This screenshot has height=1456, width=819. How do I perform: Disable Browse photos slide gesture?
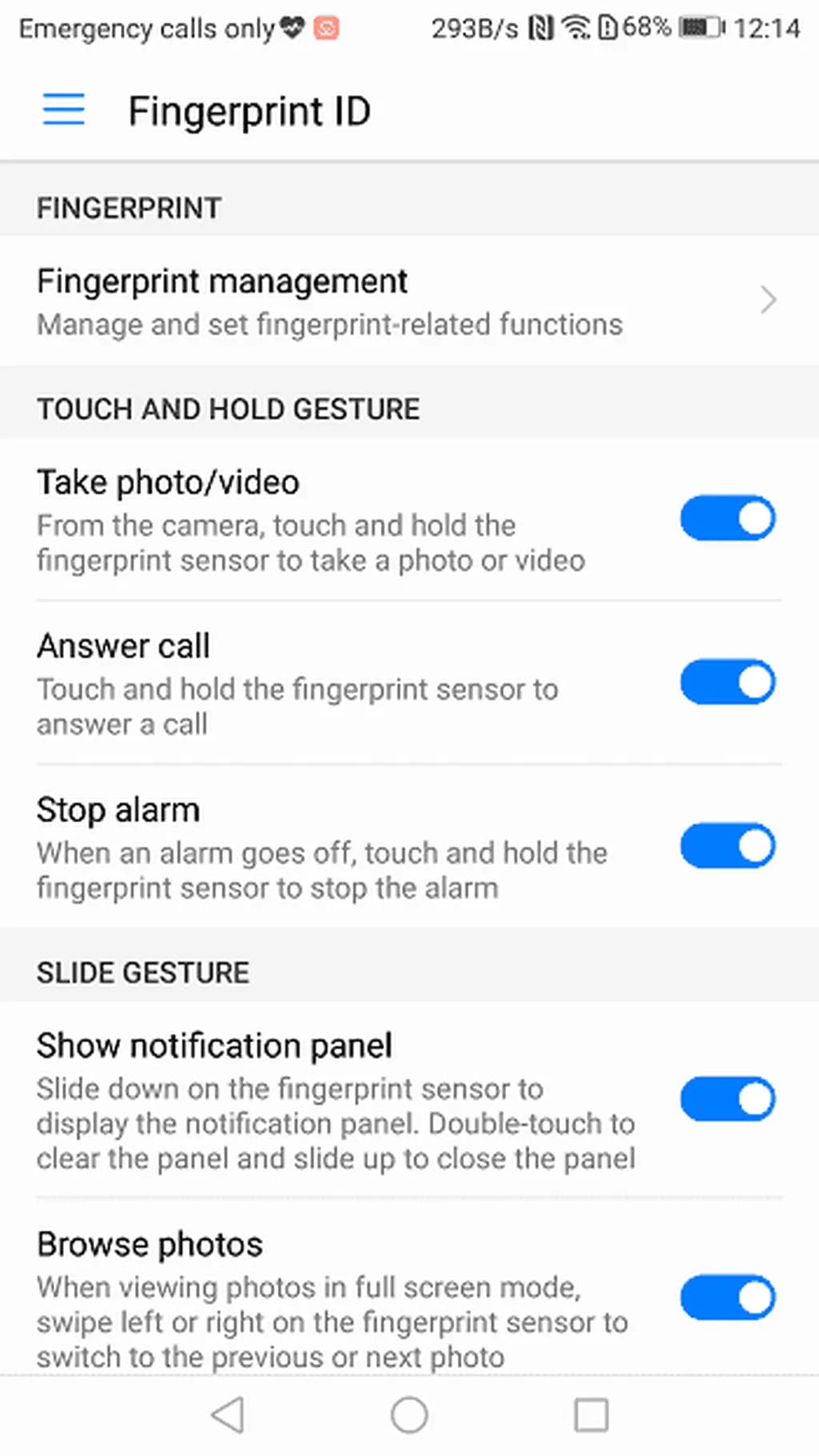tap(726, 1297)
